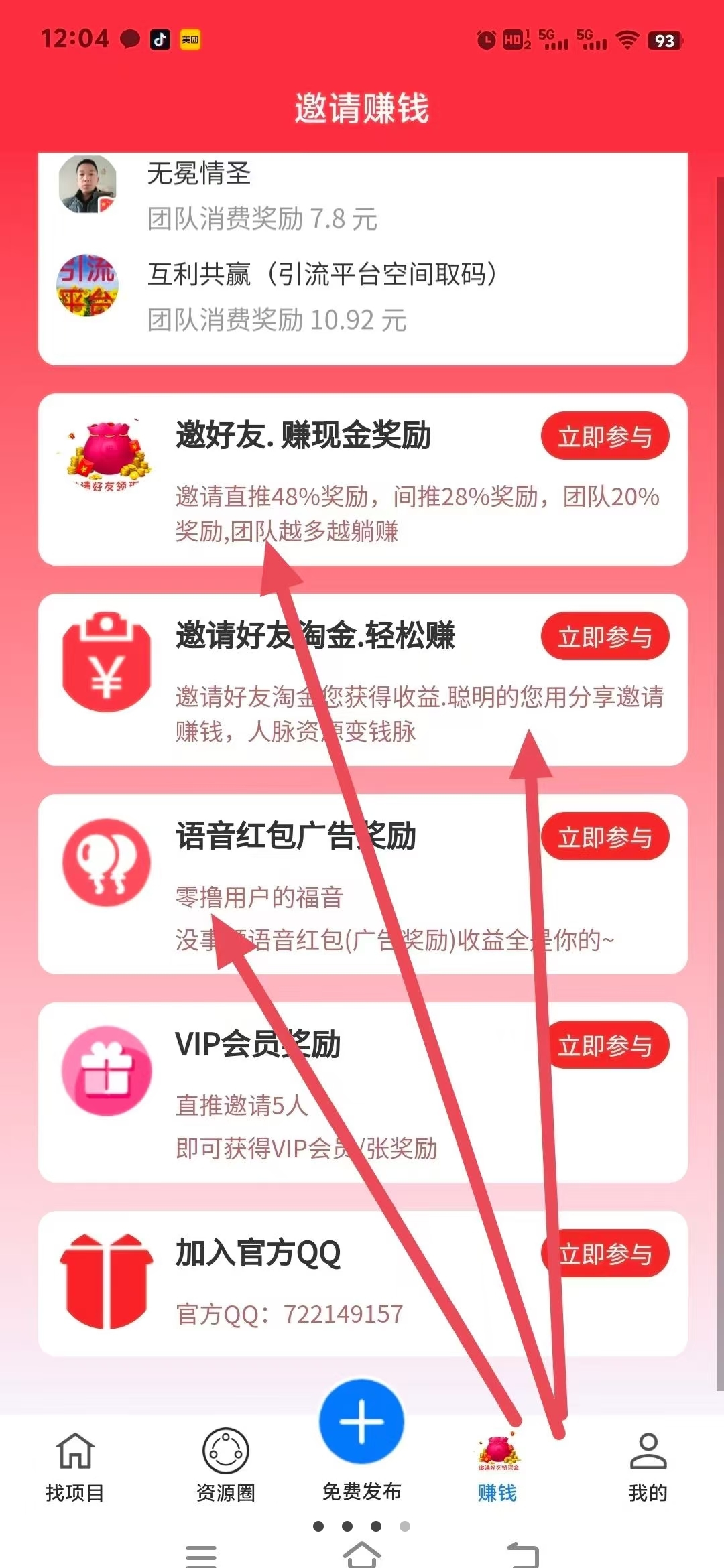
Task: Tap 立即参与 beside 加入官方QQ
Action: point(605,1253)
